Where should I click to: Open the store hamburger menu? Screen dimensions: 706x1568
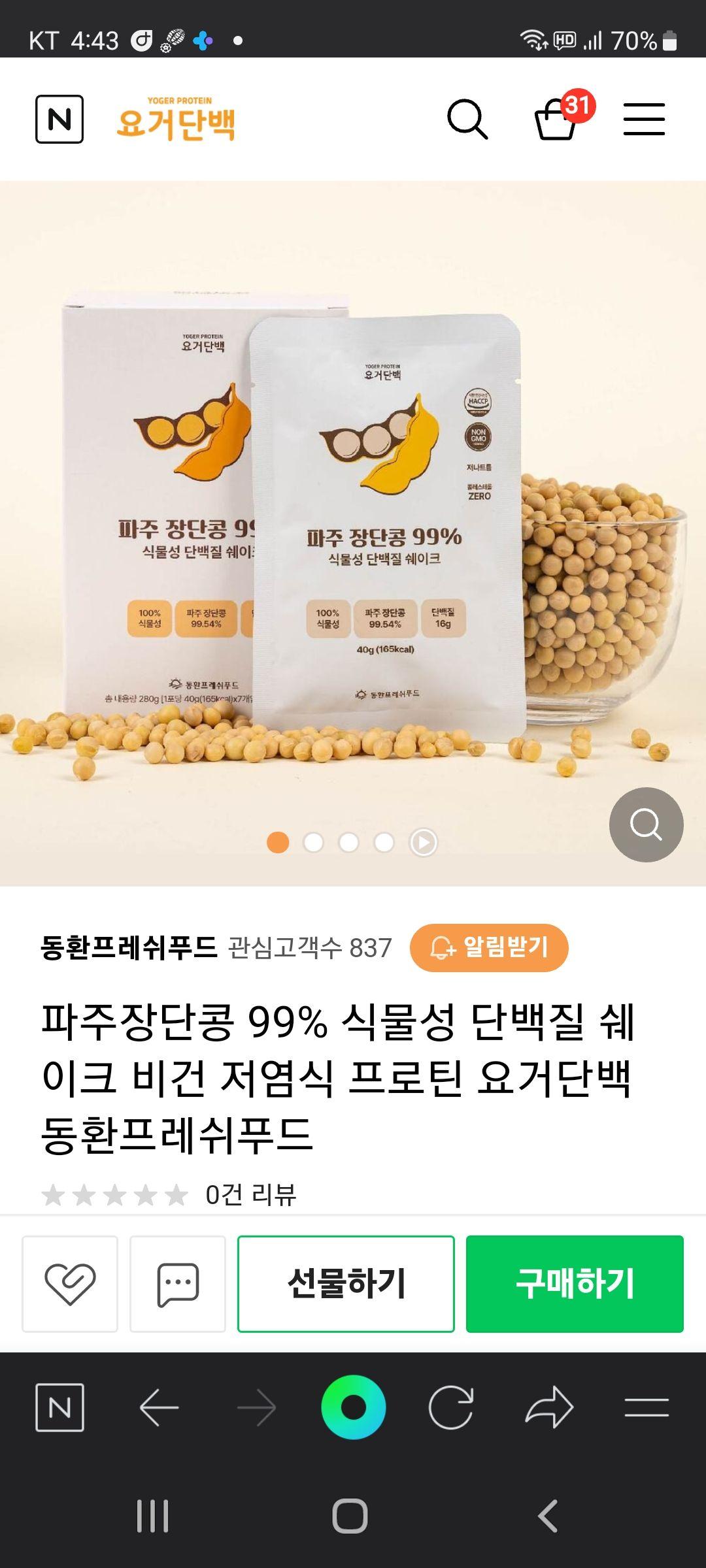point(644,120)
